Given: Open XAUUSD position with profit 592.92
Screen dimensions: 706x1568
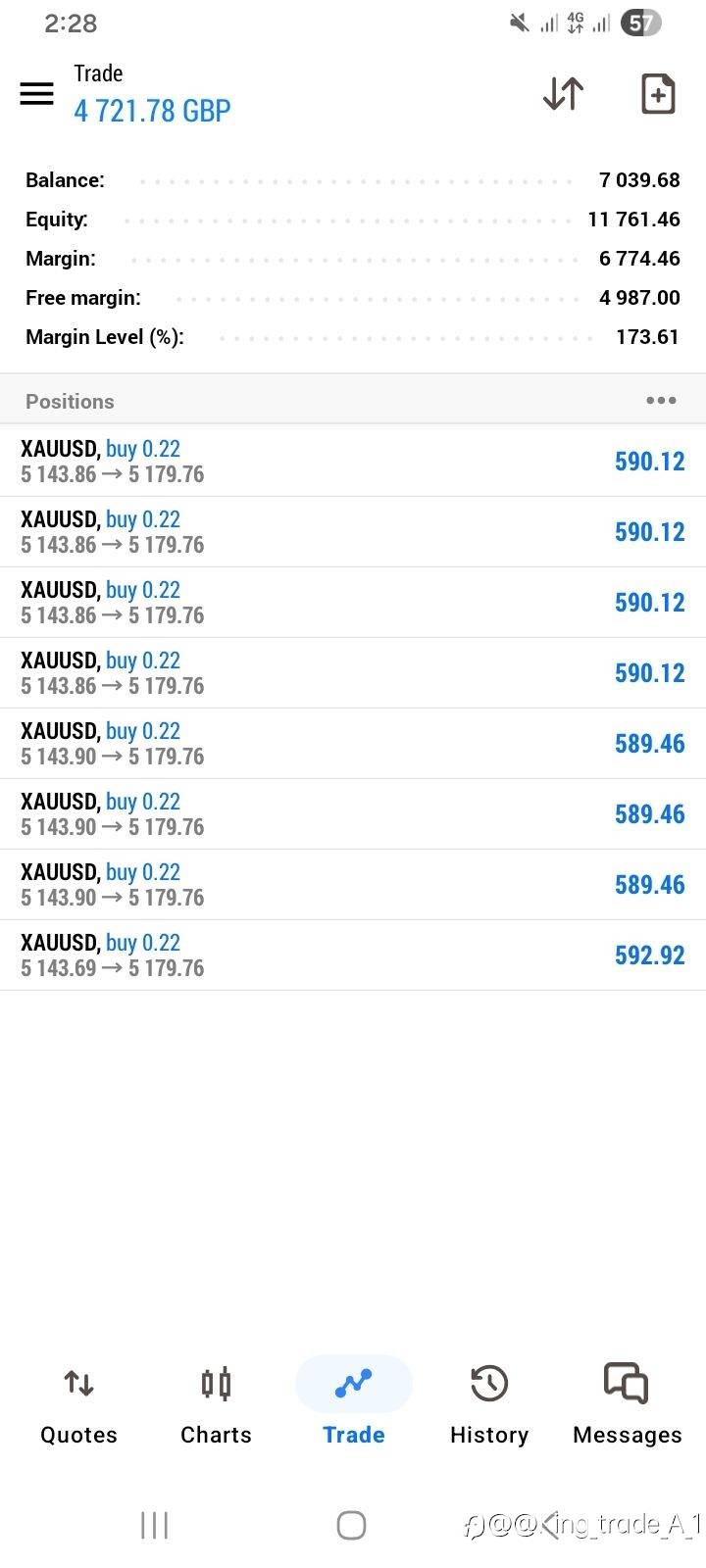Looking at the screenshot, I should click(x=353, y=955).
